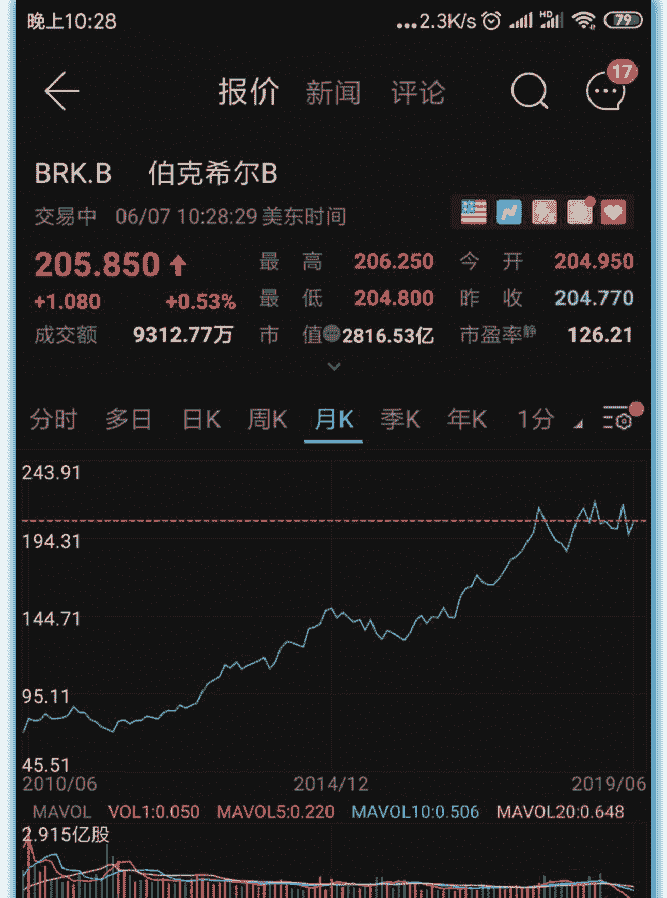This screenshot has width=667, height=898.
Task: Expand more quote details chevron
Action: click(334, 367)
